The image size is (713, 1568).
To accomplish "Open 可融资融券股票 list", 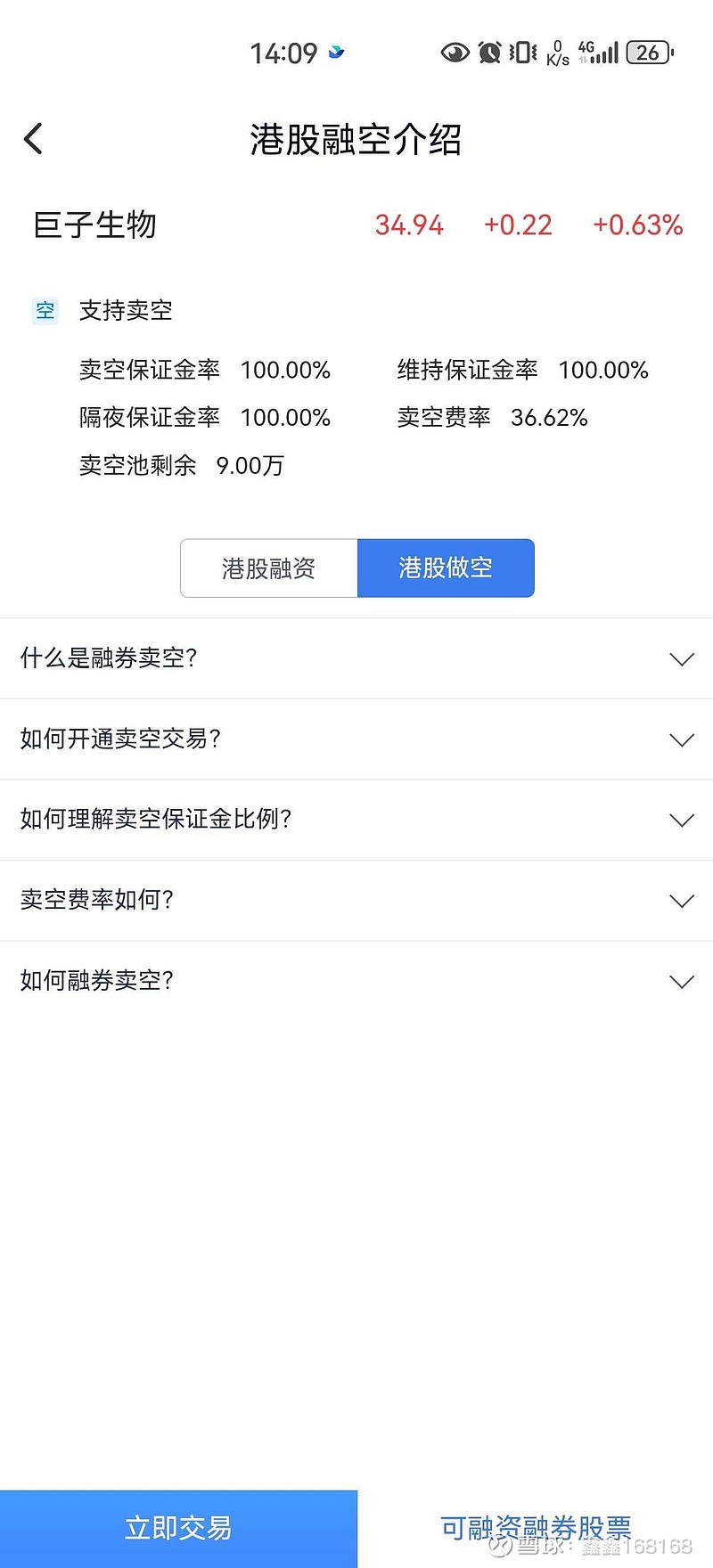I will (x=536, y=1529).
